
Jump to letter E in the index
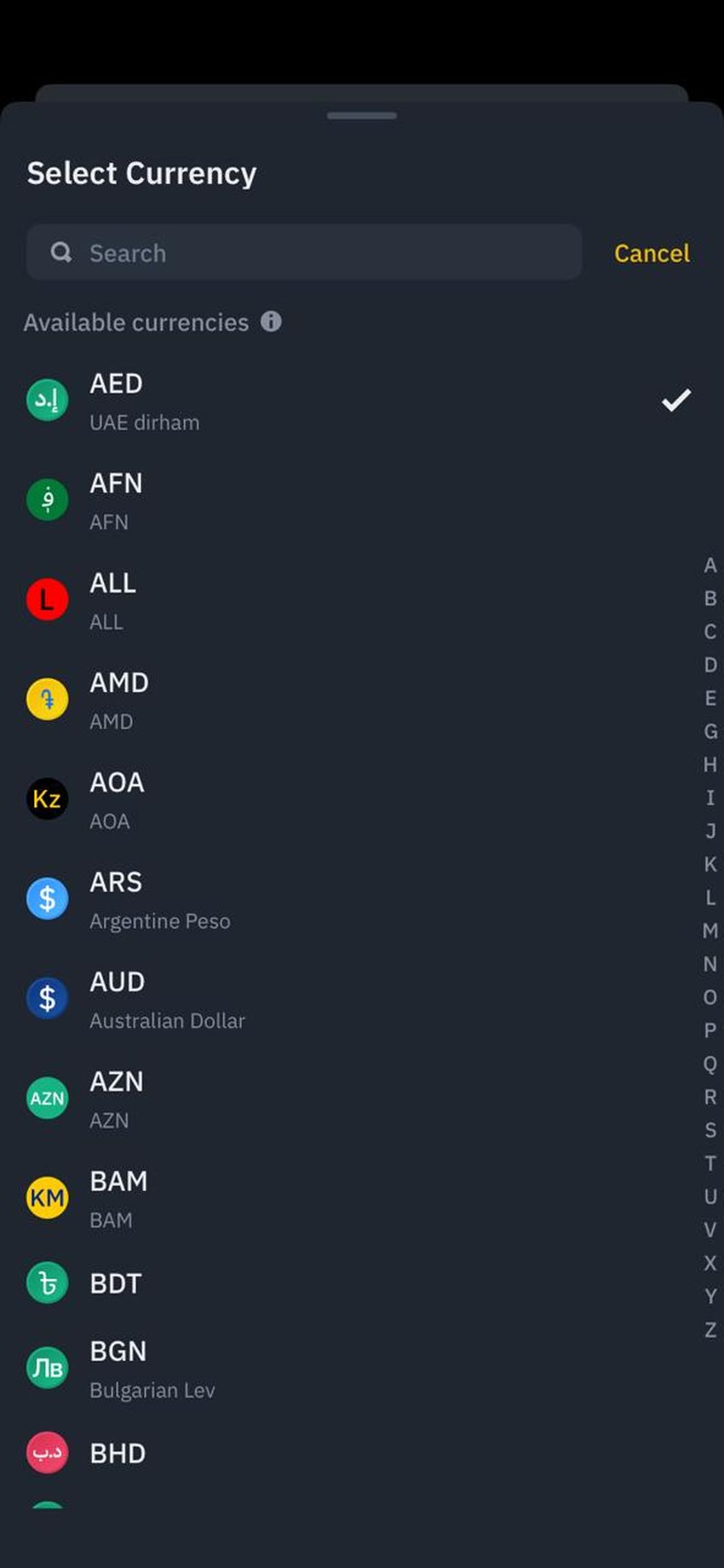[710, 698]
